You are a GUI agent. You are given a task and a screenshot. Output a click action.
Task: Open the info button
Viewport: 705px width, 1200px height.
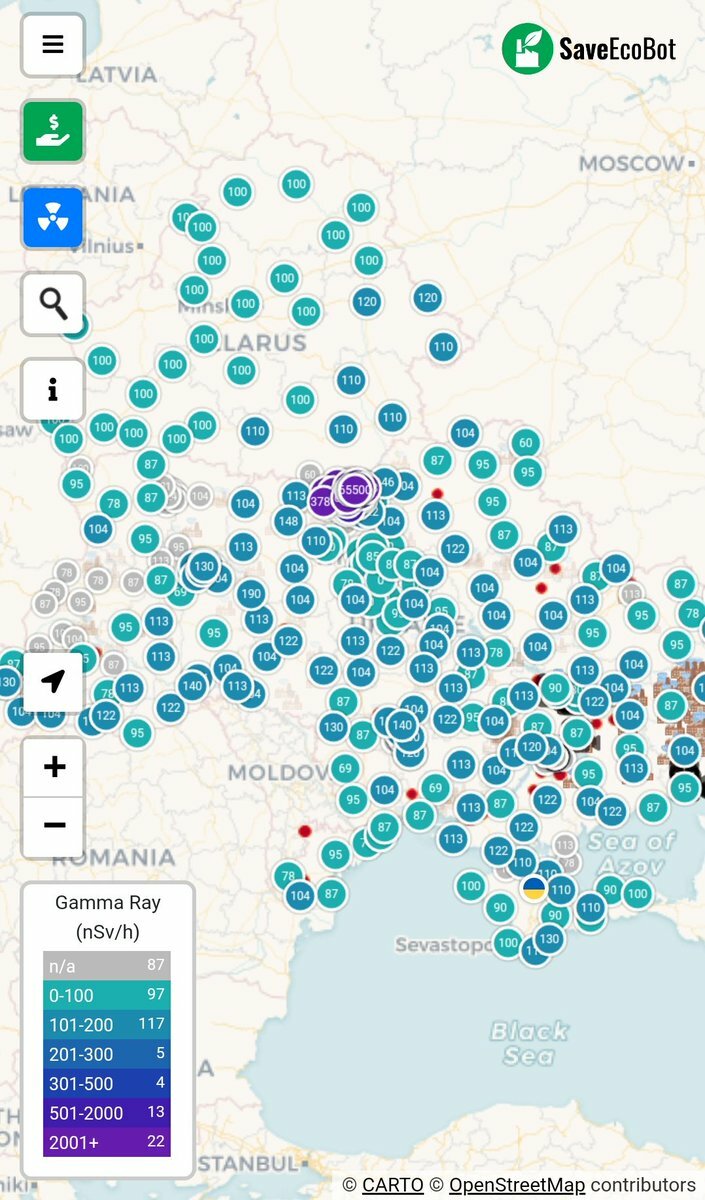[x=53, y=389]
